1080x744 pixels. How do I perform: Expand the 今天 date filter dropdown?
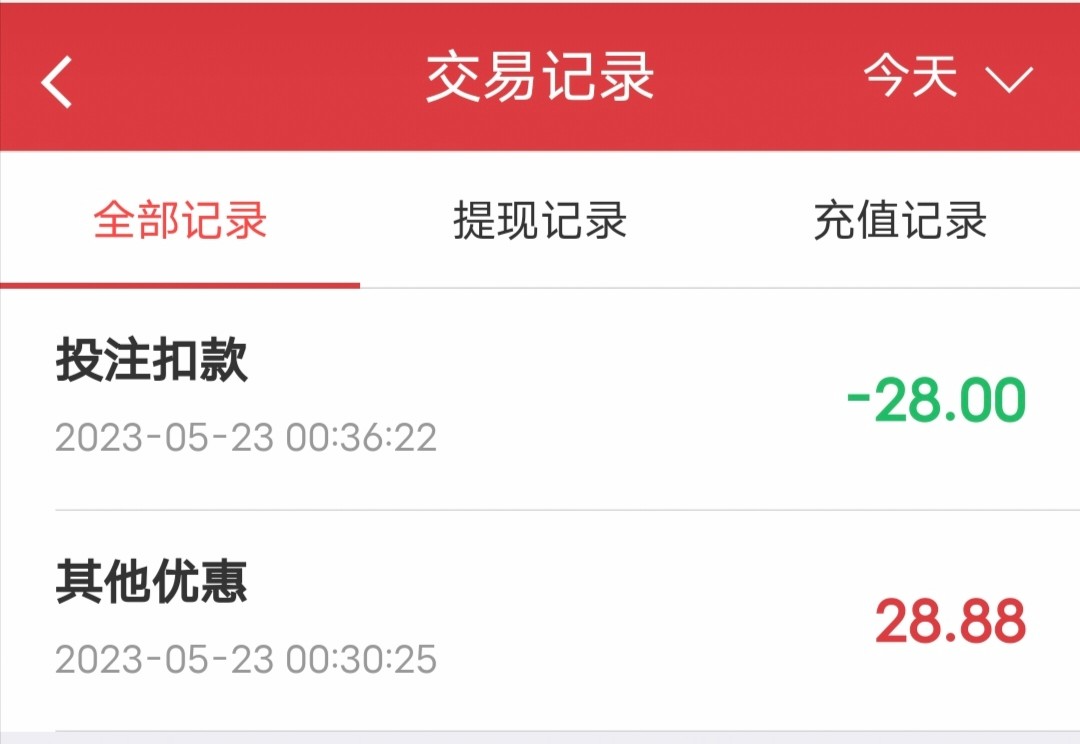pyautogui.click(x=946, y=78)
